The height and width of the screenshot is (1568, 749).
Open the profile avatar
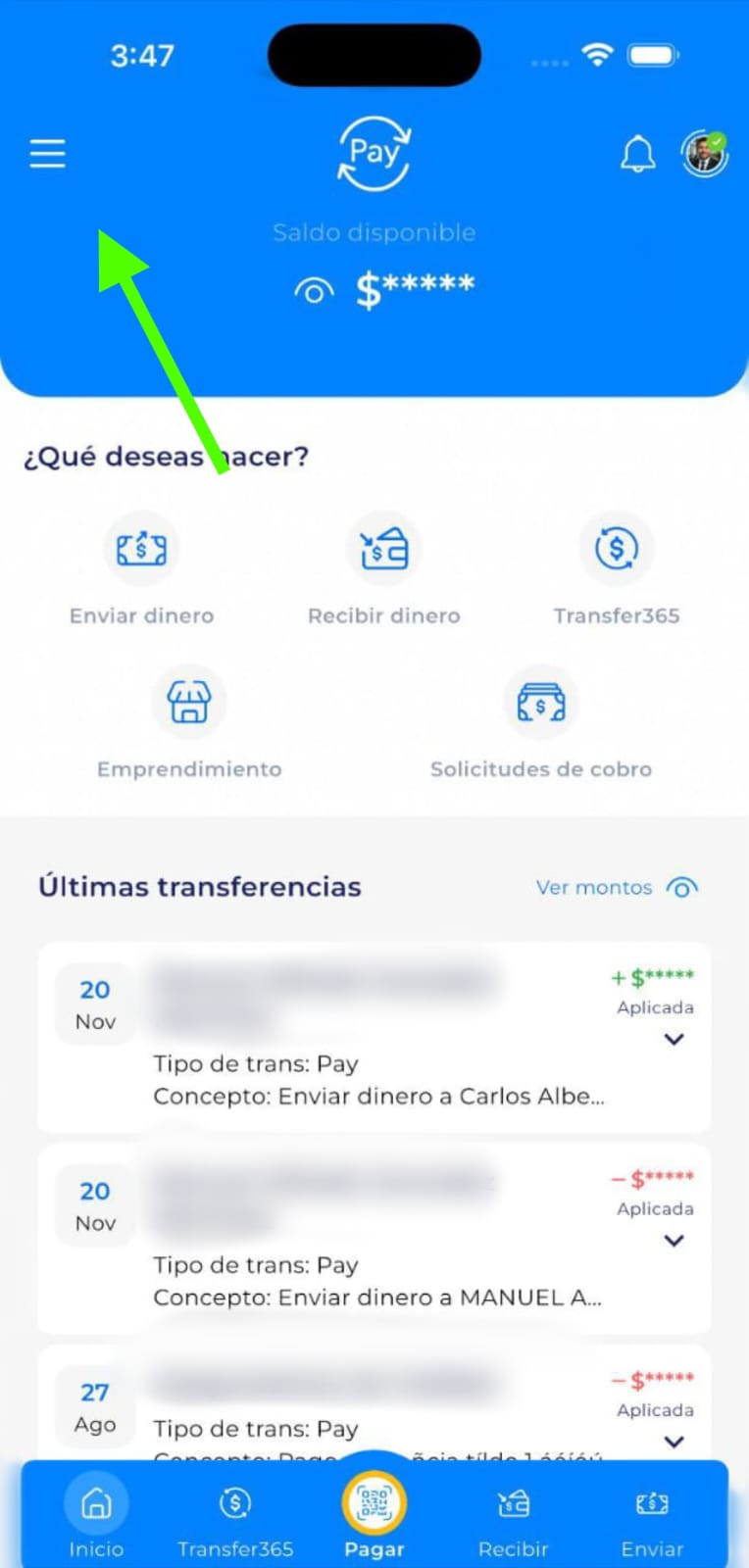click(x=704, y=154)
